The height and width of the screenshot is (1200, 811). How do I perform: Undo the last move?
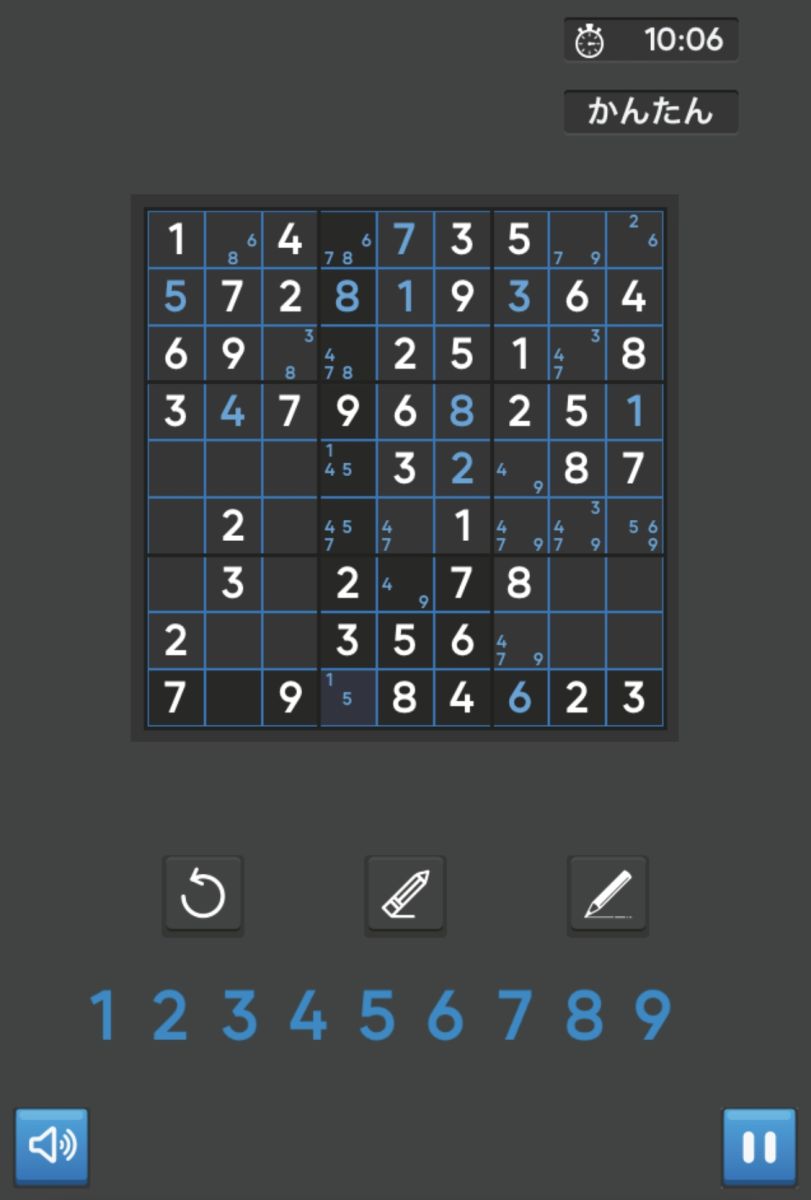click(x=203, y=895)
